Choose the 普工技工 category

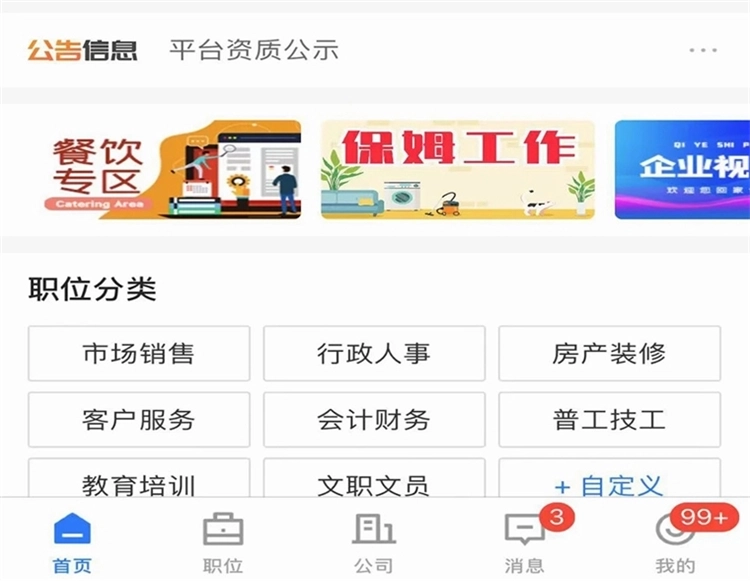[x=609, y=419]
